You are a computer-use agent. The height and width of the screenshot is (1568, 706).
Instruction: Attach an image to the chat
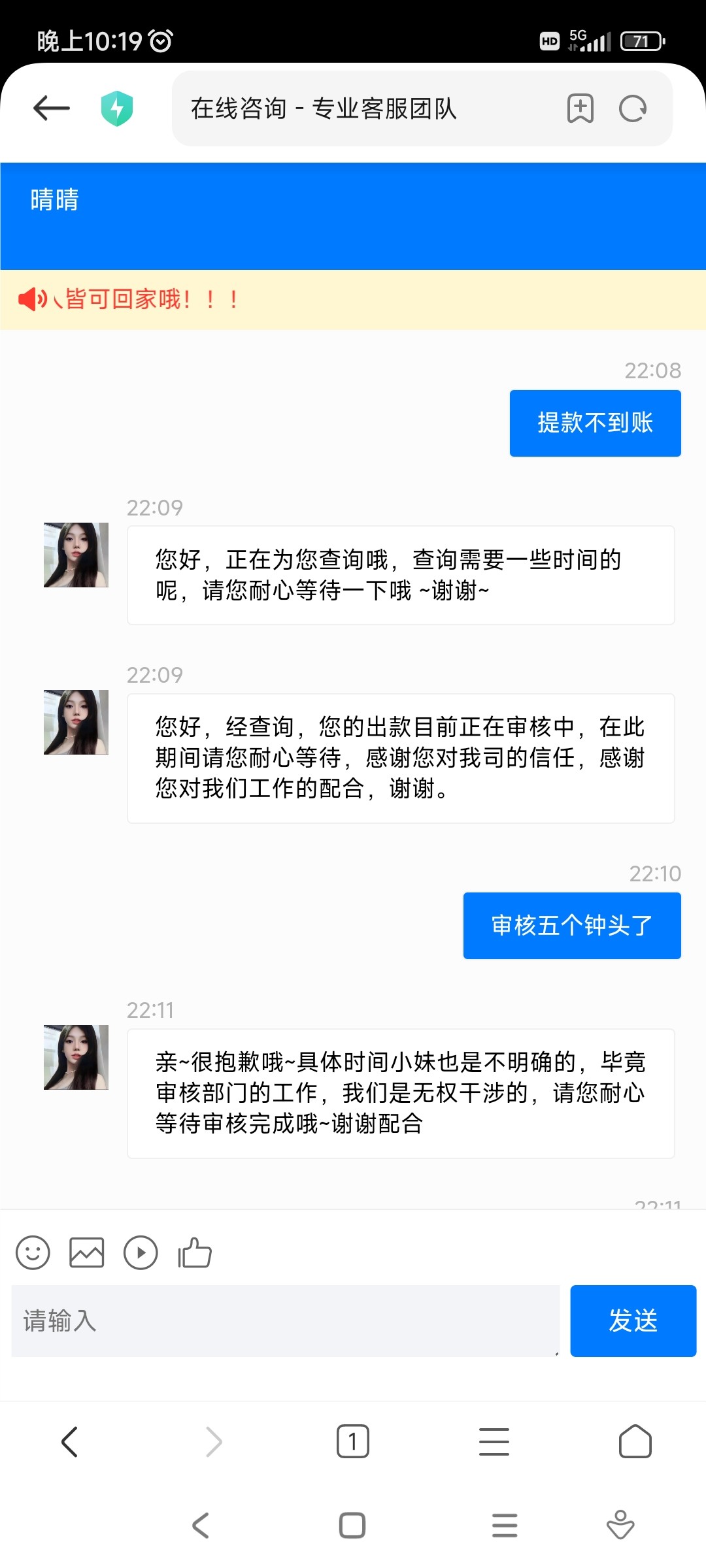pyautogui.click(x=87, y=1252)
